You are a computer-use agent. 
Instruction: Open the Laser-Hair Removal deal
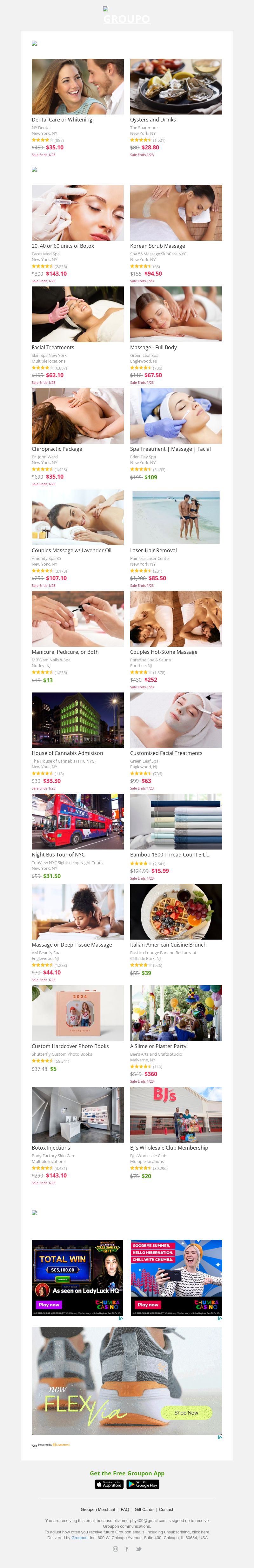pyautogui.click(x=176, y=517)
